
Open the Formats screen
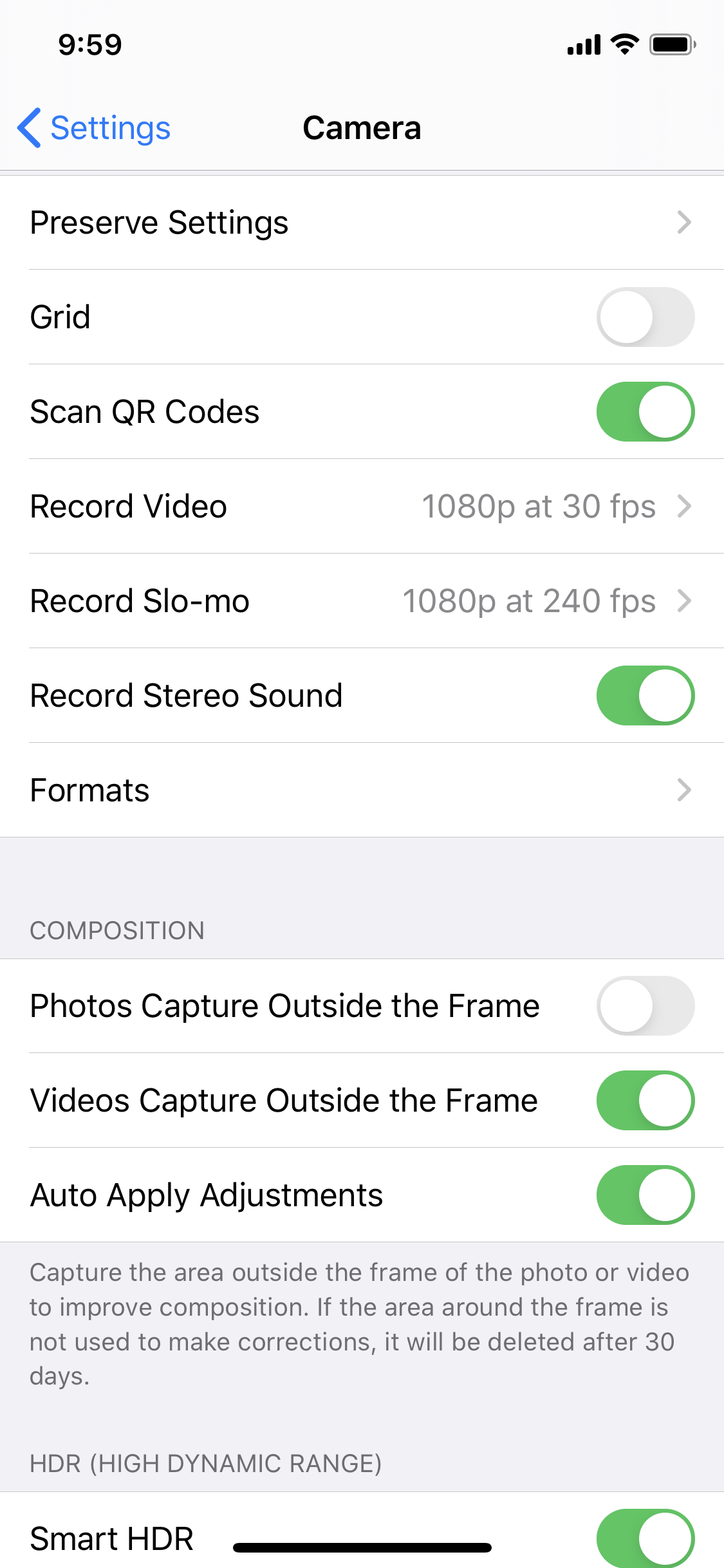(x=362, y=790)
